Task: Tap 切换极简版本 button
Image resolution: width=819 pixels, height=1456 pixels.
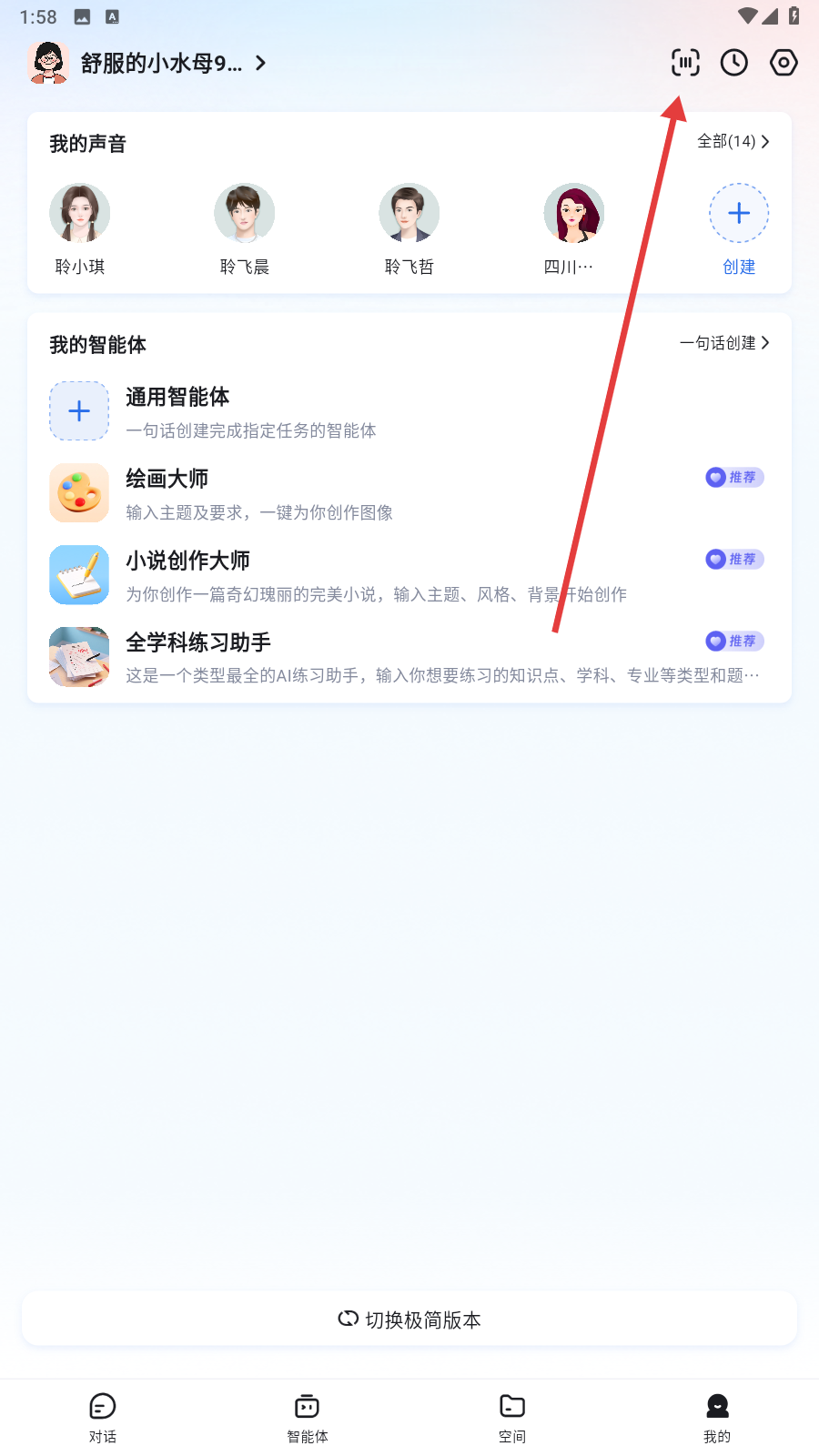Action: [409, 1319]
